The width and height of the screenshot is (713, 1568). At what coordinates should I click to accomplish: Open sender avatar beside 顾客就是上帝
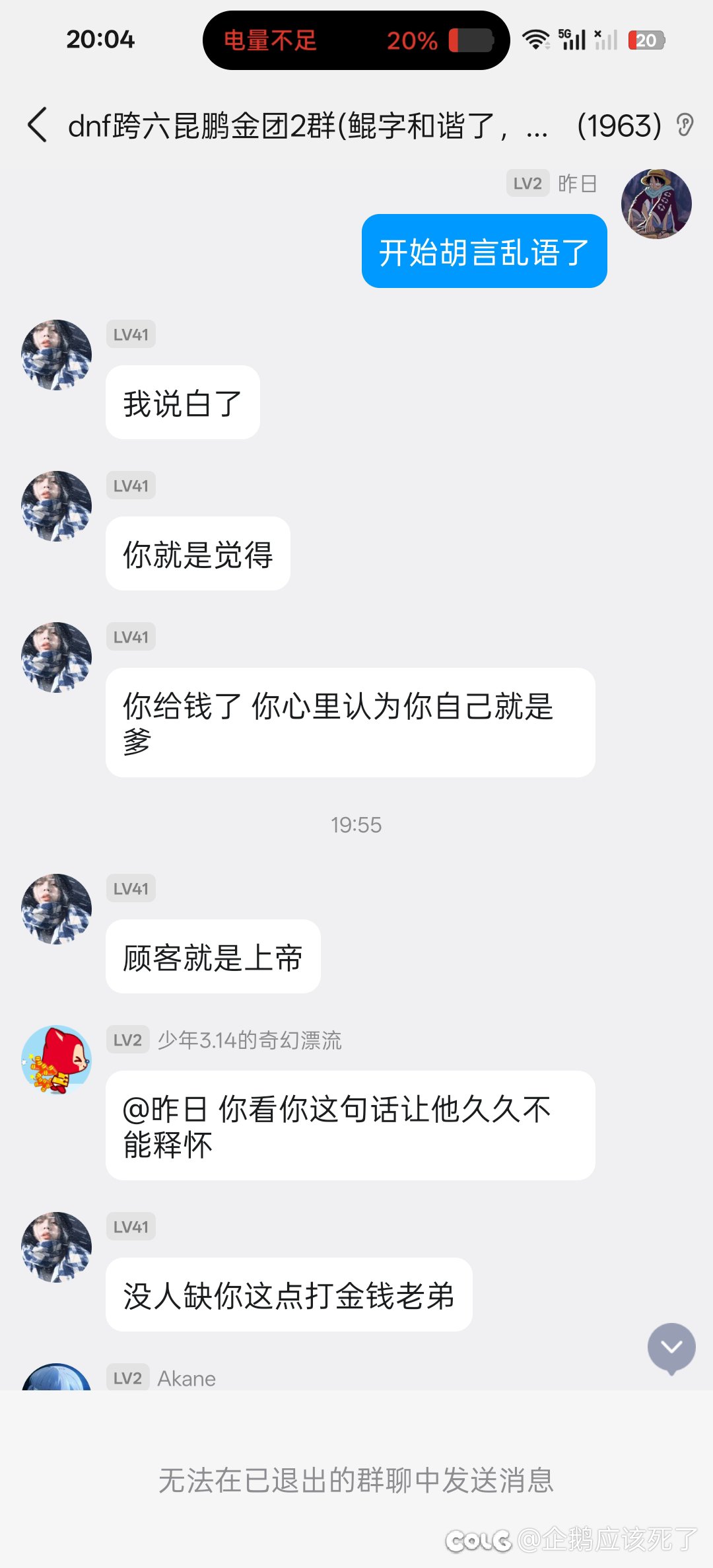(x=56, y=909)
